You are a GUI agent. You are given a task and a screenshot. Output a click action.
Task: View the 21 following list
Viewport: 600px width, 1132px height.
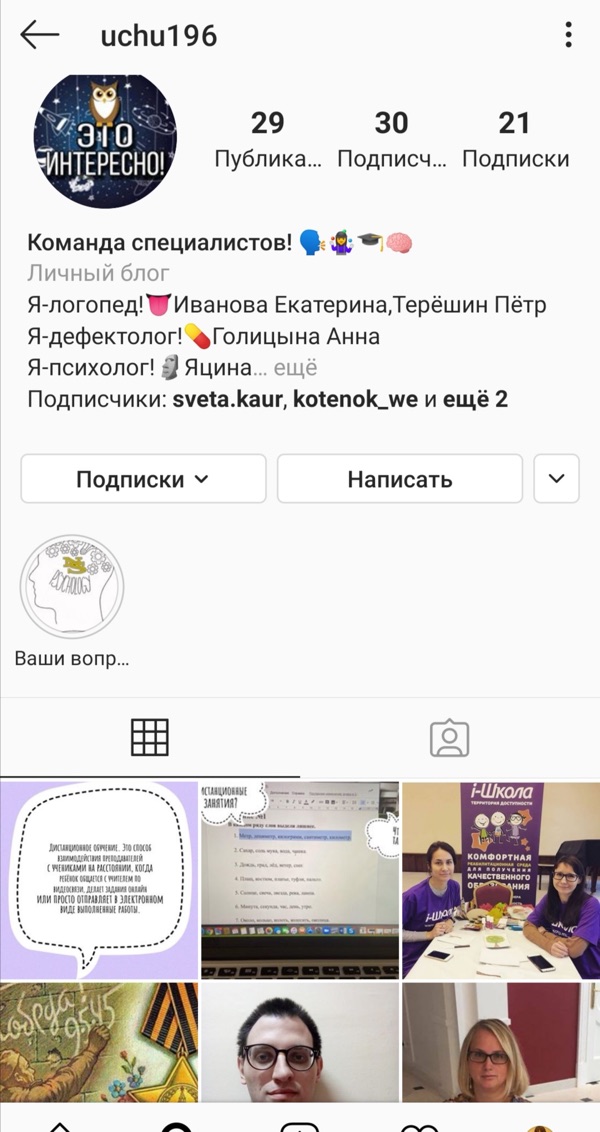point(515,139)
